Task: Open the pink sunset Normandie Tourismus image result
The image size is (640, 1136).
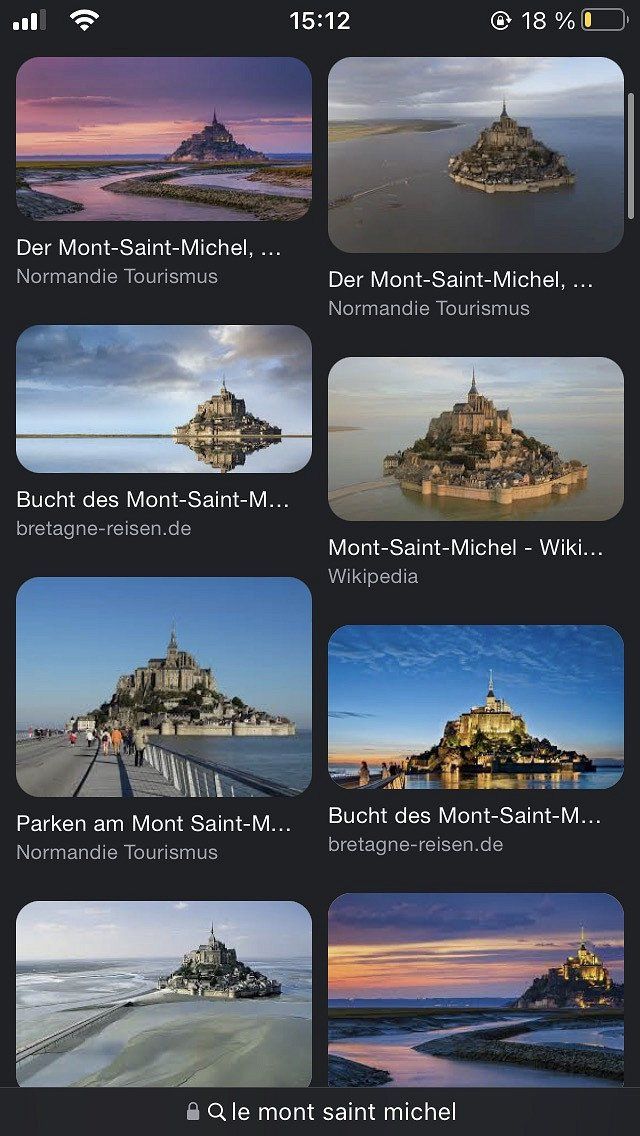Action: pos(163,139)
